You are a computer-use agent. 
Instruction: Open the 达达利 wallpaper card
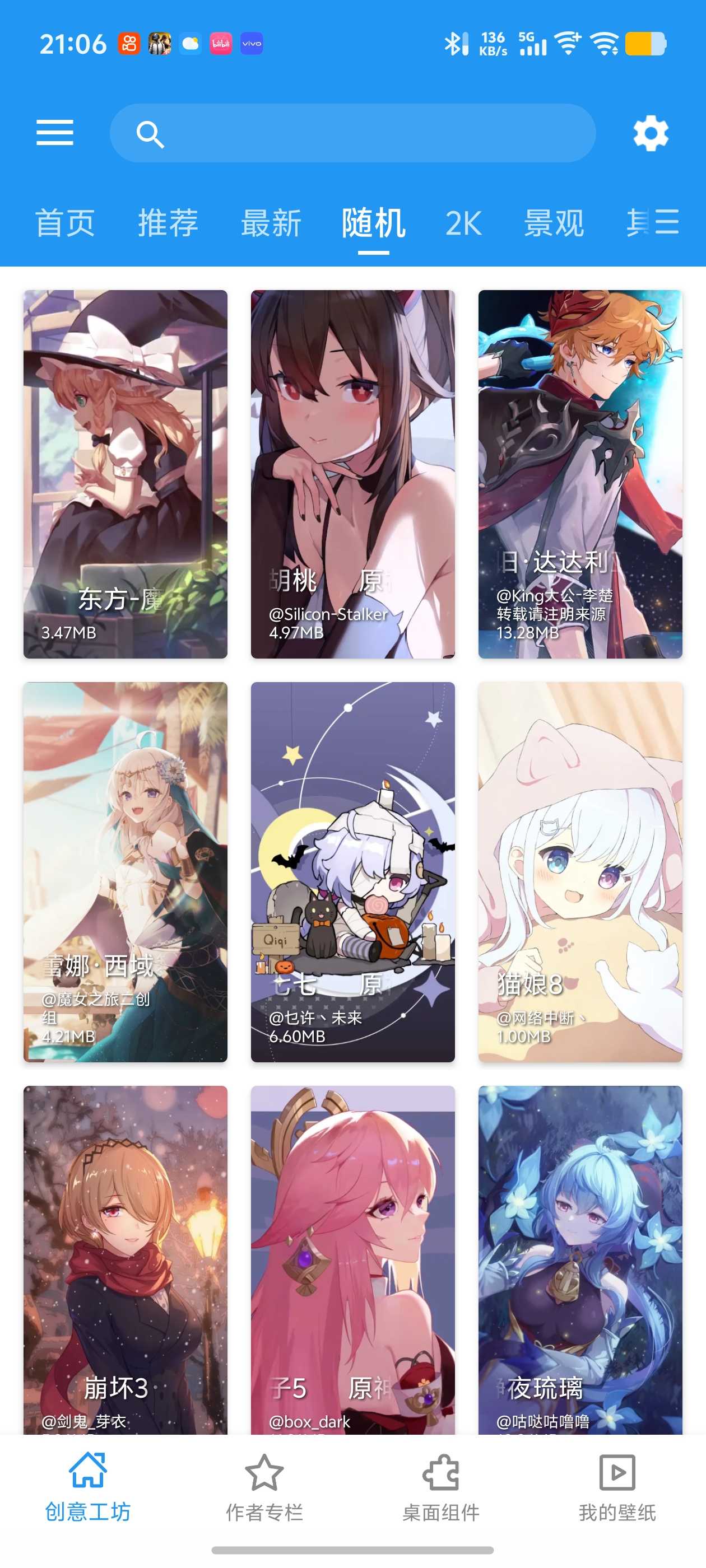click(x=580, y=474)
